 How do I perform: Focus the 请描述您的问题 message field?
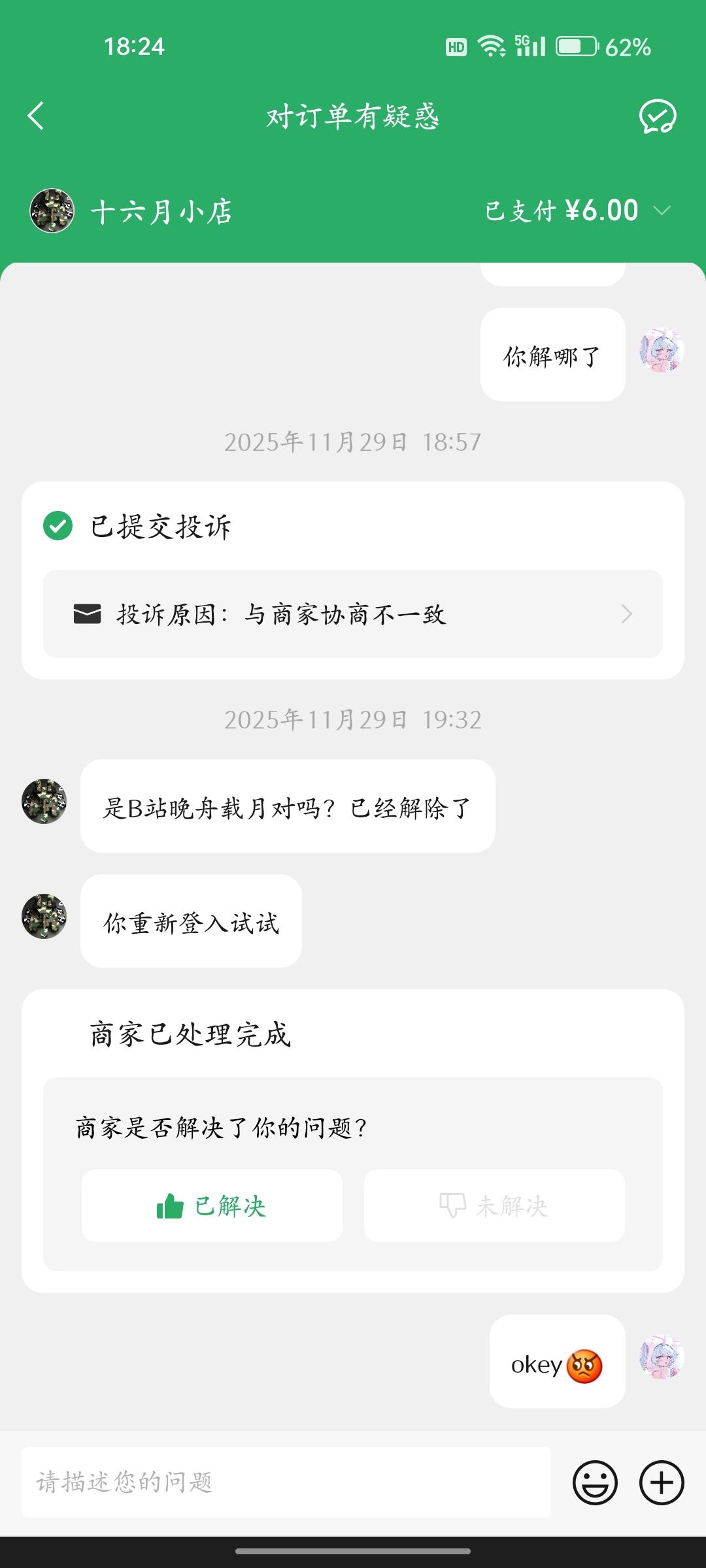tap(286, 1482)
